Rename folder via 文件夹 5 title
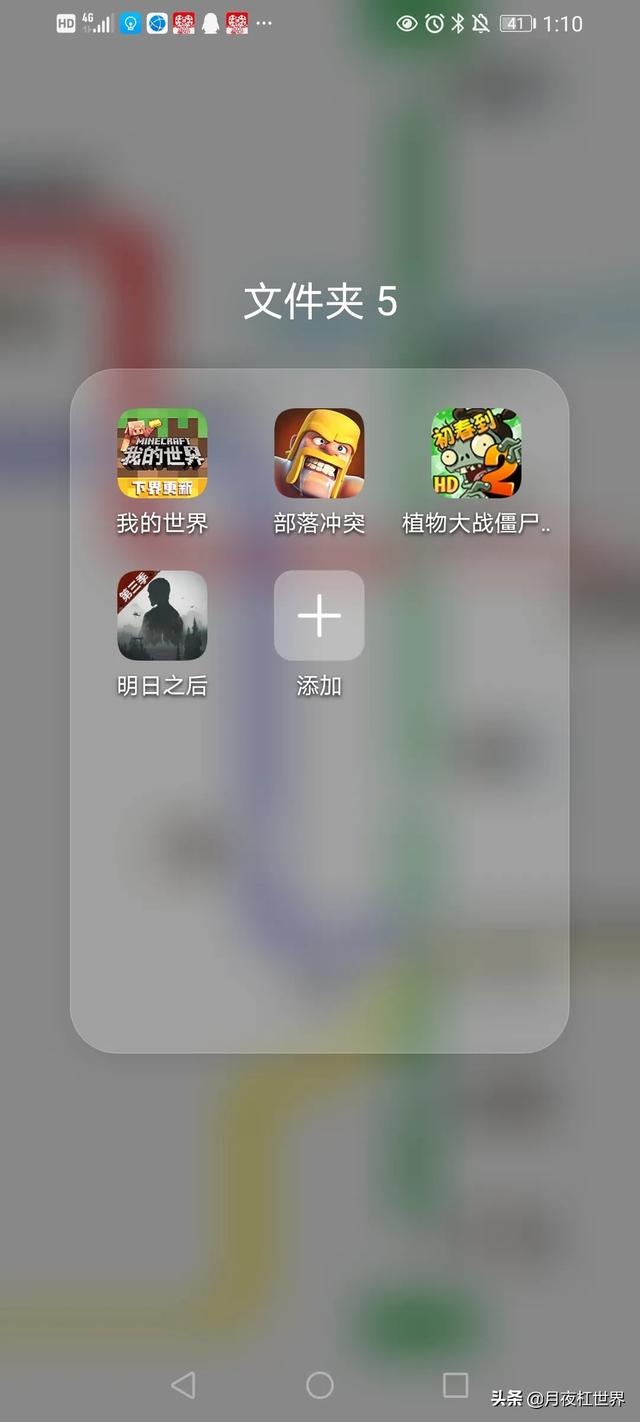The image size is (640, 1422). click(320, 301)
